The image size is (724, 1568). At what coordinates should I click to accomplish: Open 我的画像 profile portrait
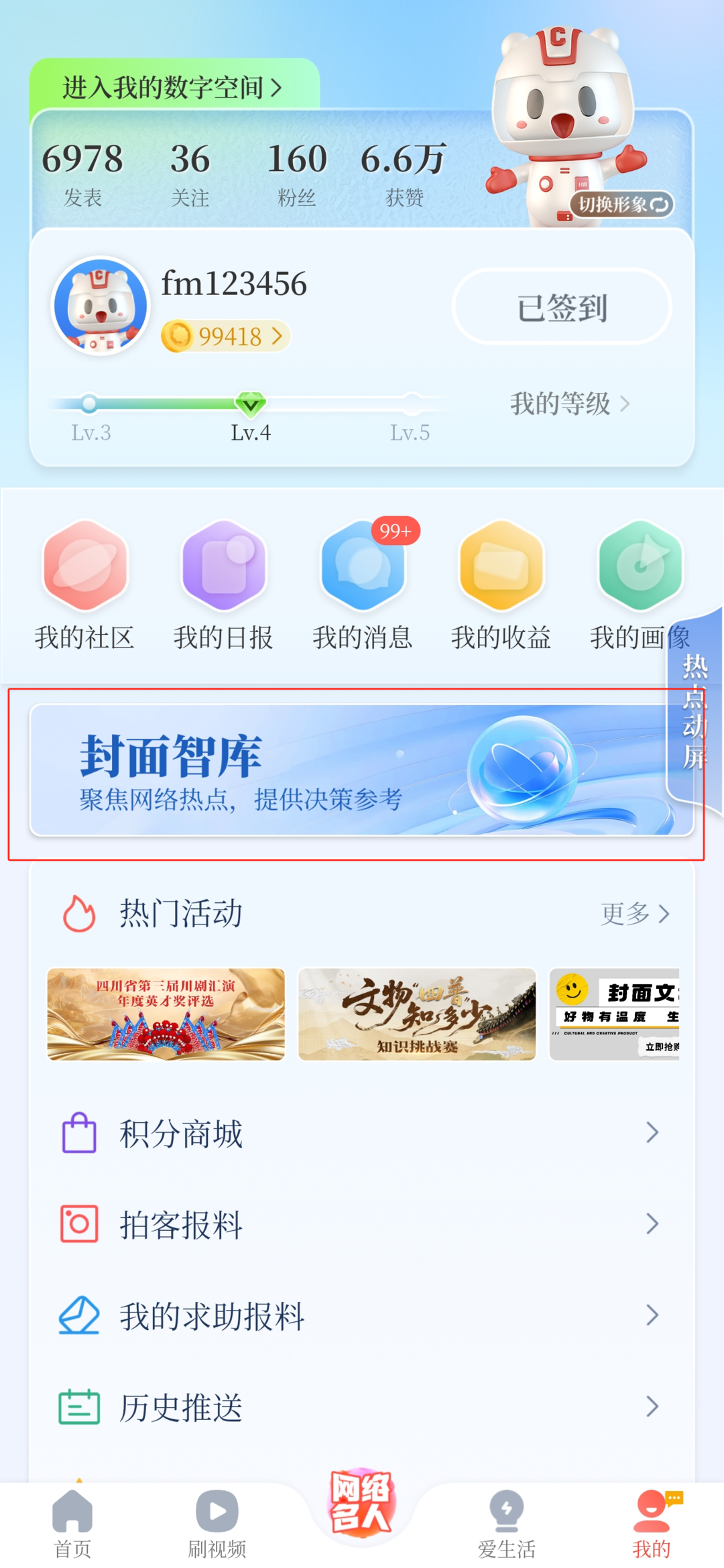click(x=639, y=585)
